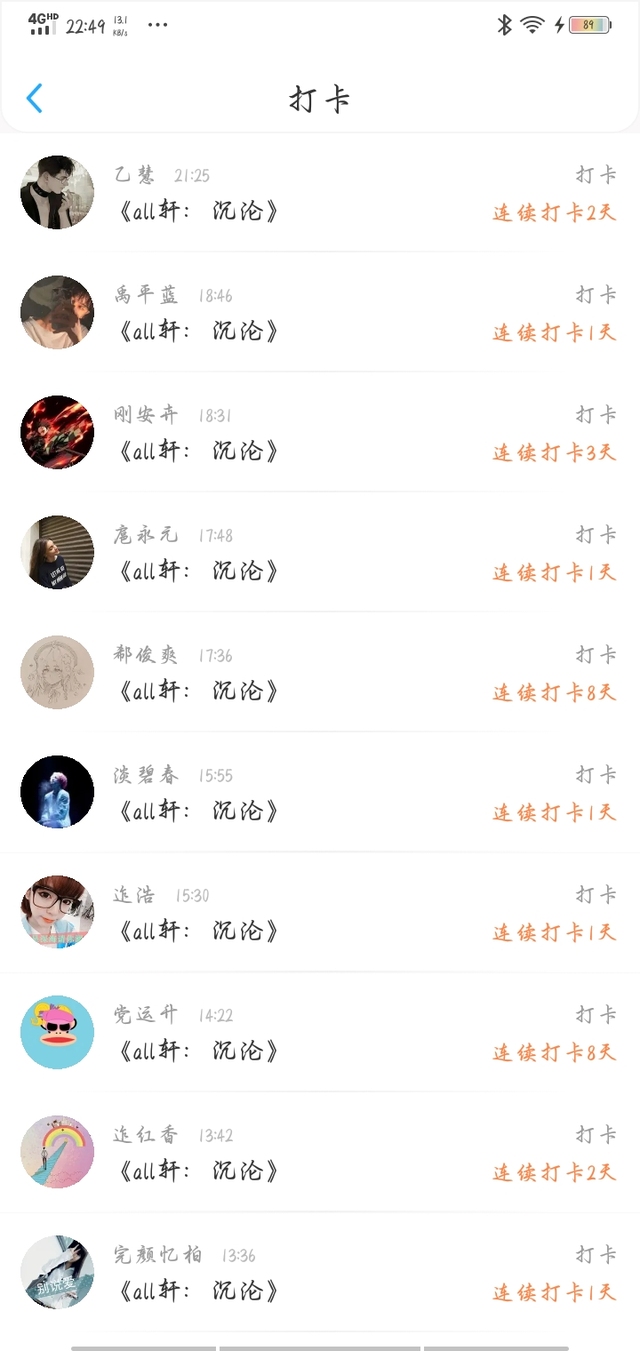This screenshot has height=1351, width=640.
Task: Open 党运升's check-in at 14:22
Action: tap(320, 1032)
